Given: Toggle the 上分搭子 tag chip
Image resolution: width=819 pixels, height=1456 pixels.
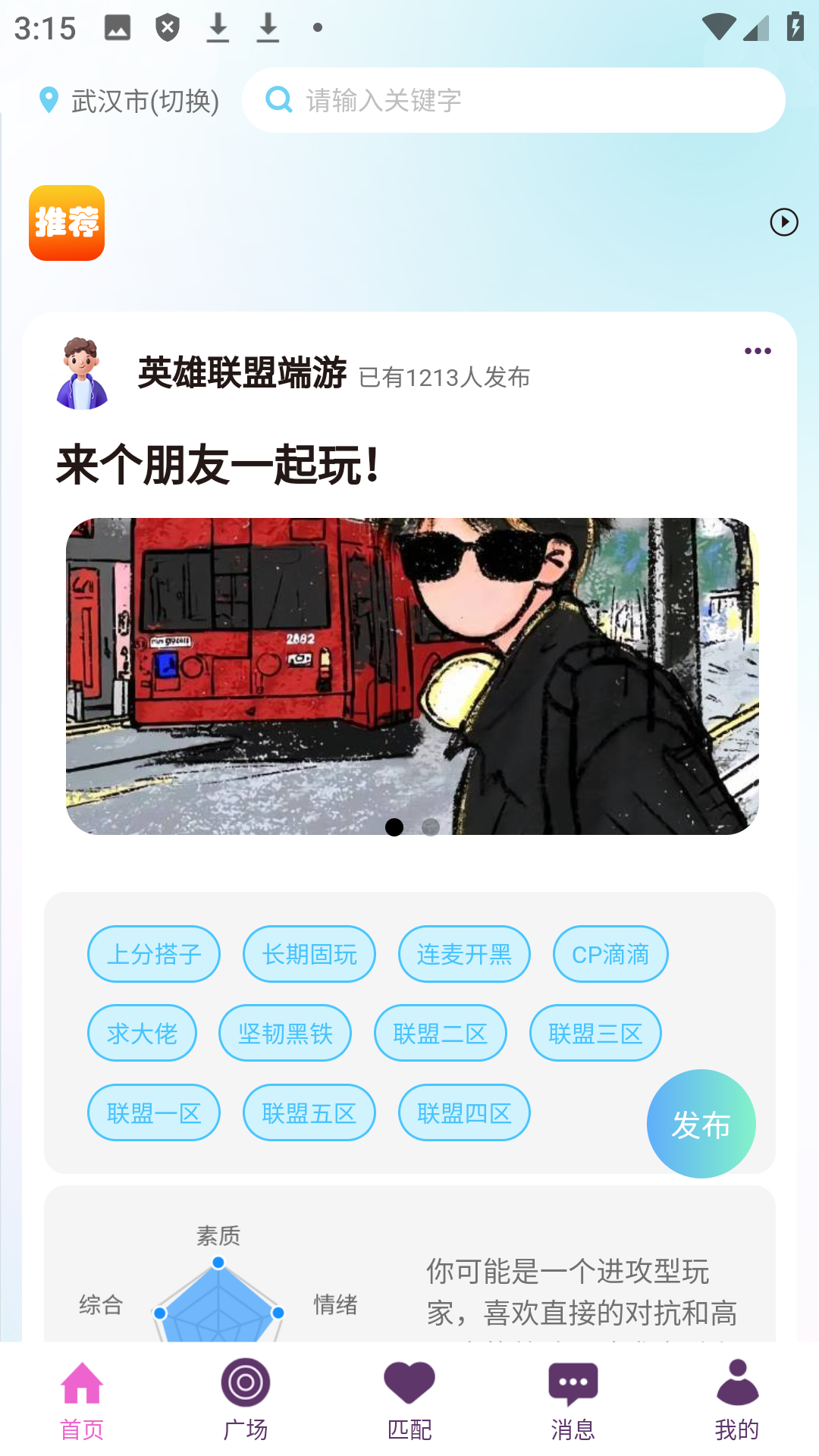Looking at the screenshot, I should 154,954.
